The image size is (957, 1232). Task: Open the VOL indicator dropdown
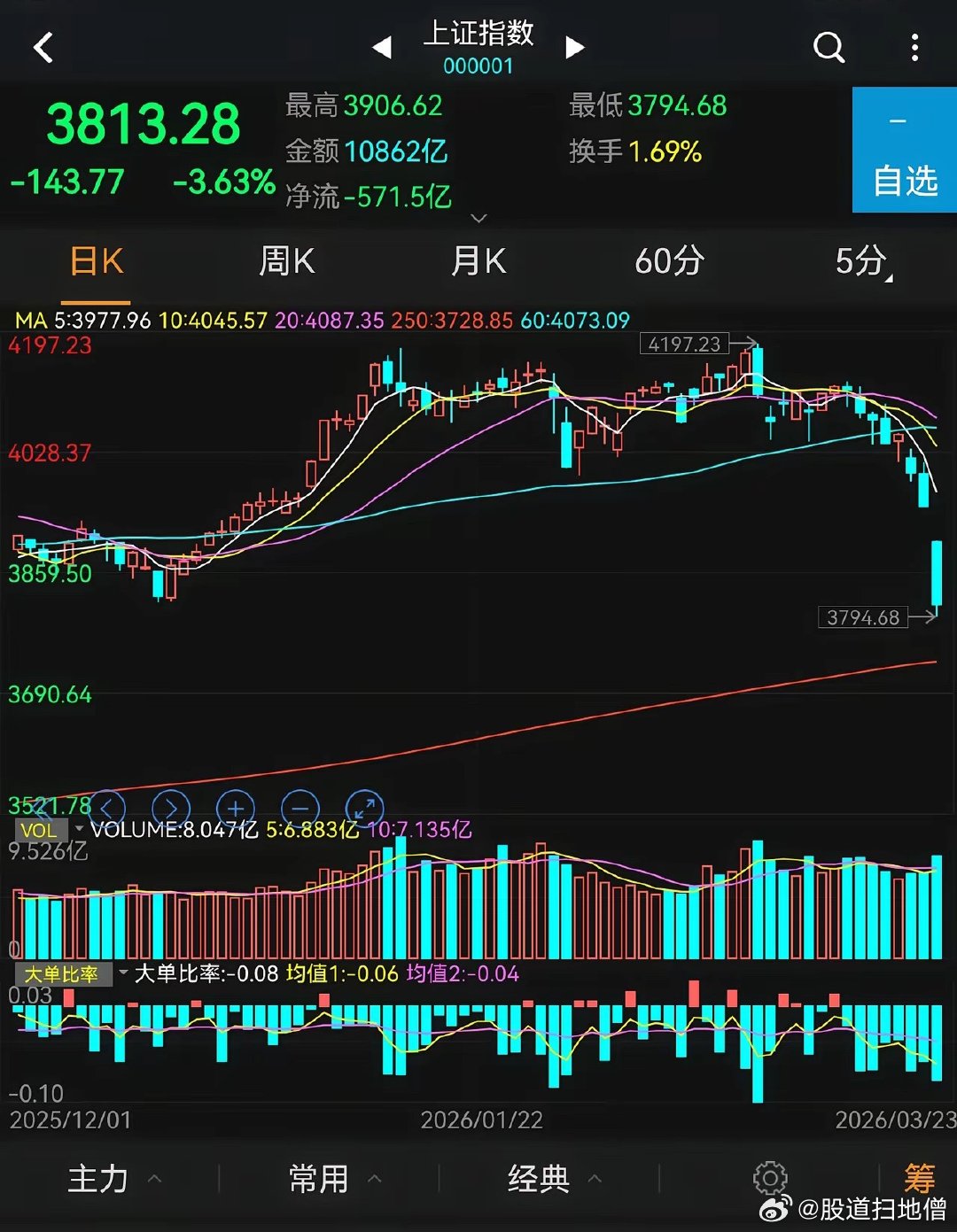(40, 830)
